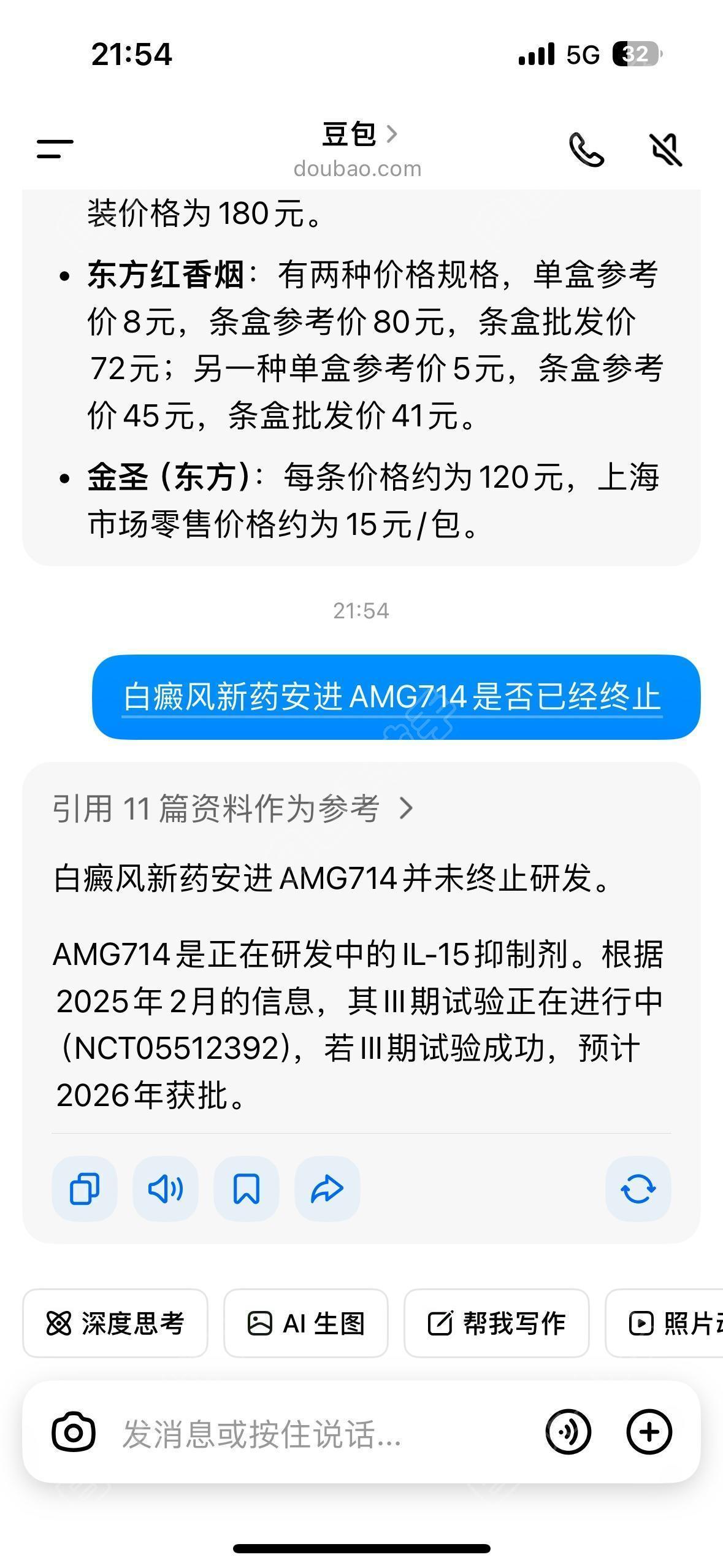Tap the 照片 chip at the edge
Viewport: 723px width, 1568px height.
pos(665,1323)
